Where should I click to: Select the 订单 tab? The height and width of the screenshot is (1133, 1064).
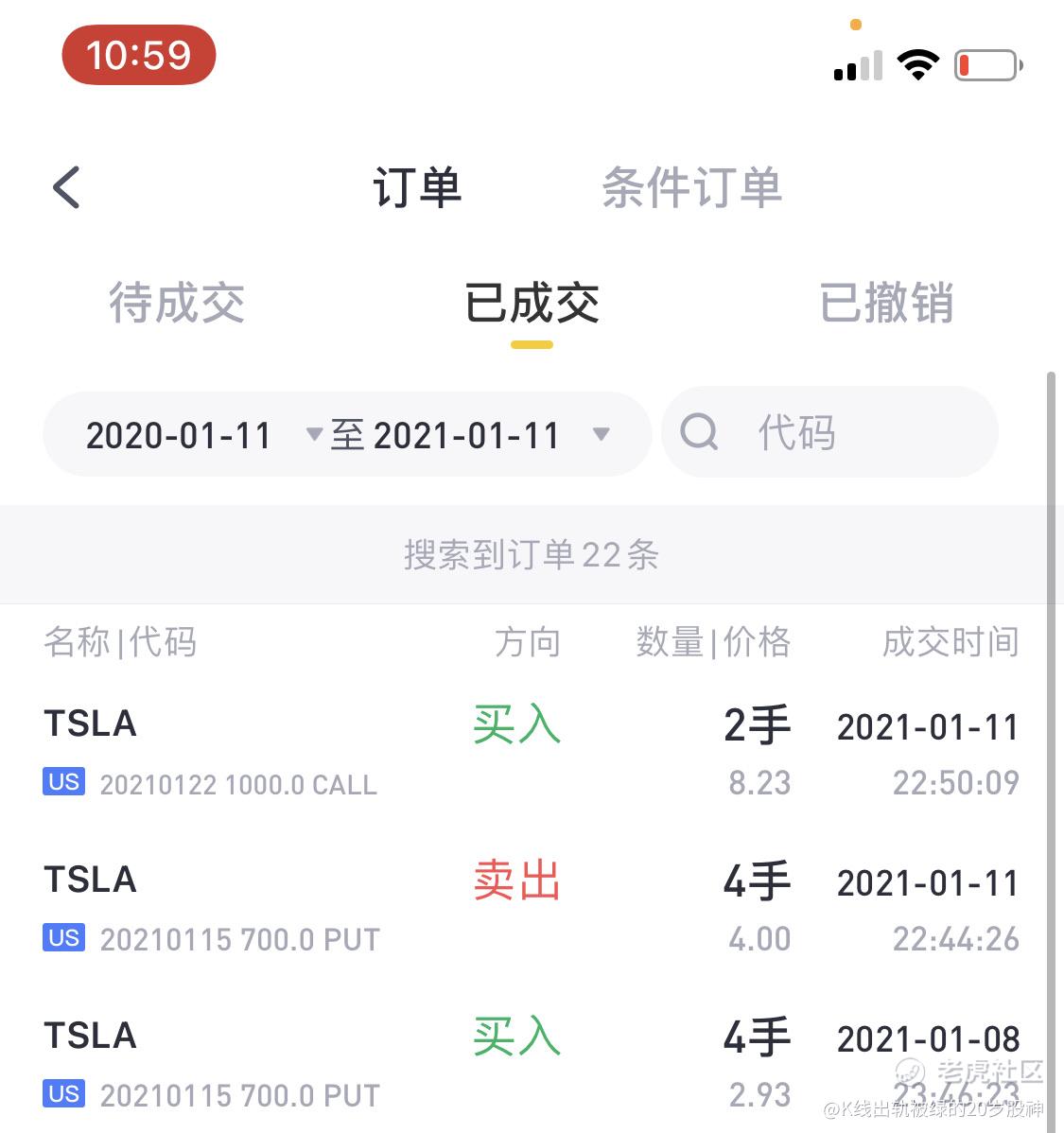click(417, 187)
